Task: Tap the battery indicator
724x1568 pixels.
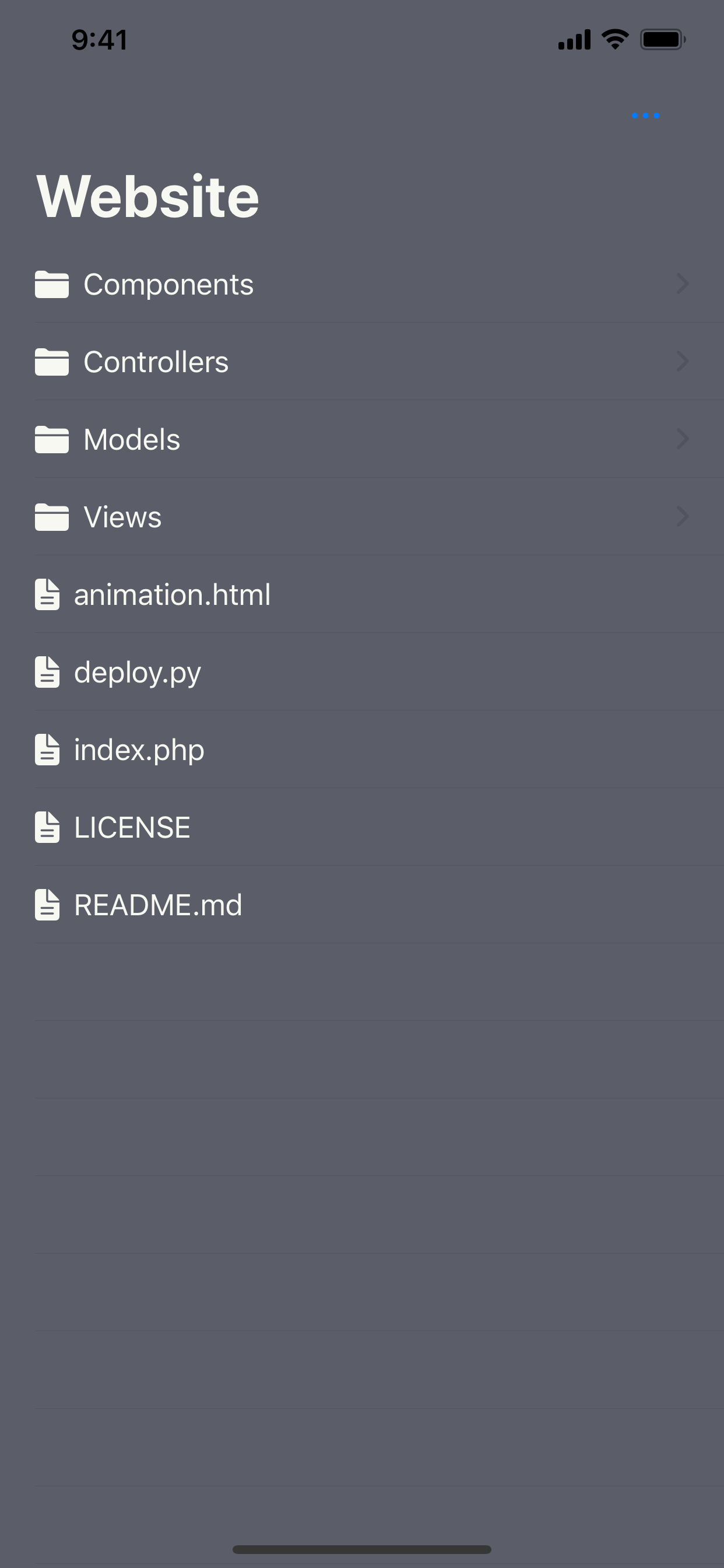Action: coord(660,38)
